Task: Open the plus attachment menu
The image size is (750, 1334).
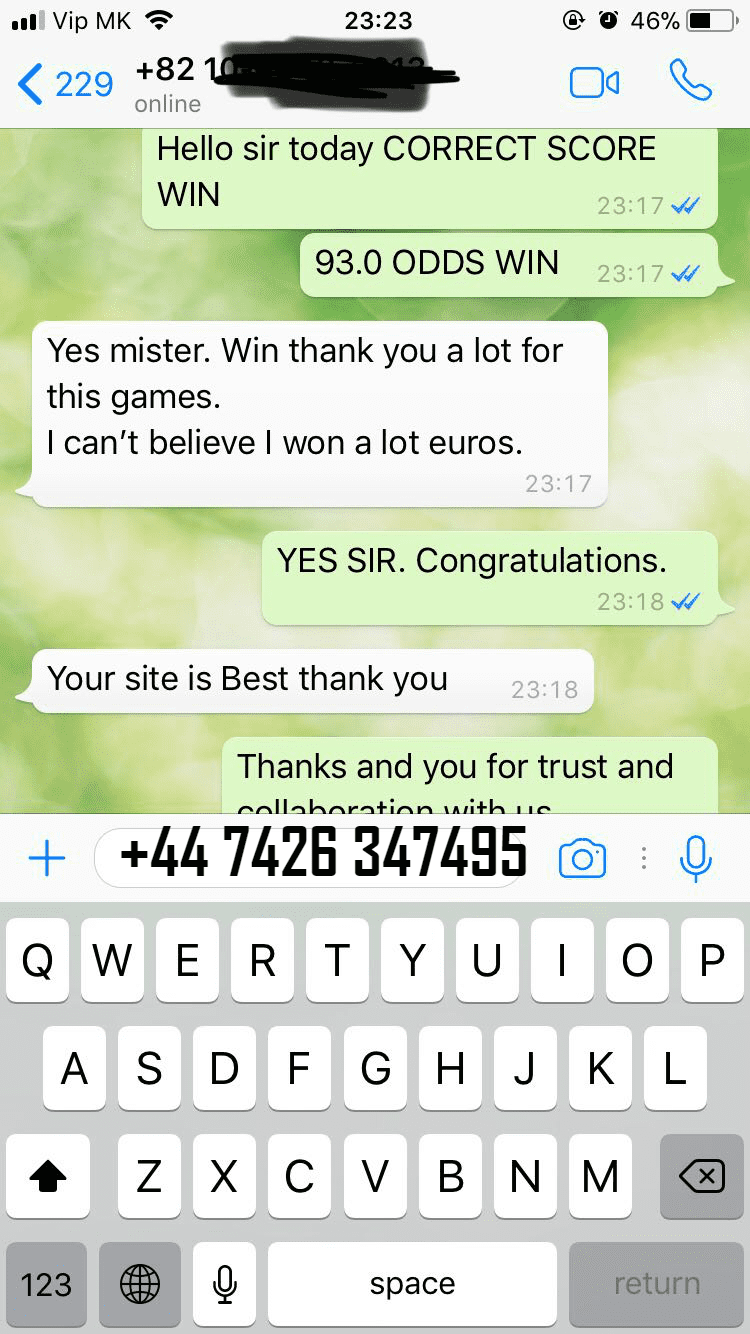Action: pos(46,858)
